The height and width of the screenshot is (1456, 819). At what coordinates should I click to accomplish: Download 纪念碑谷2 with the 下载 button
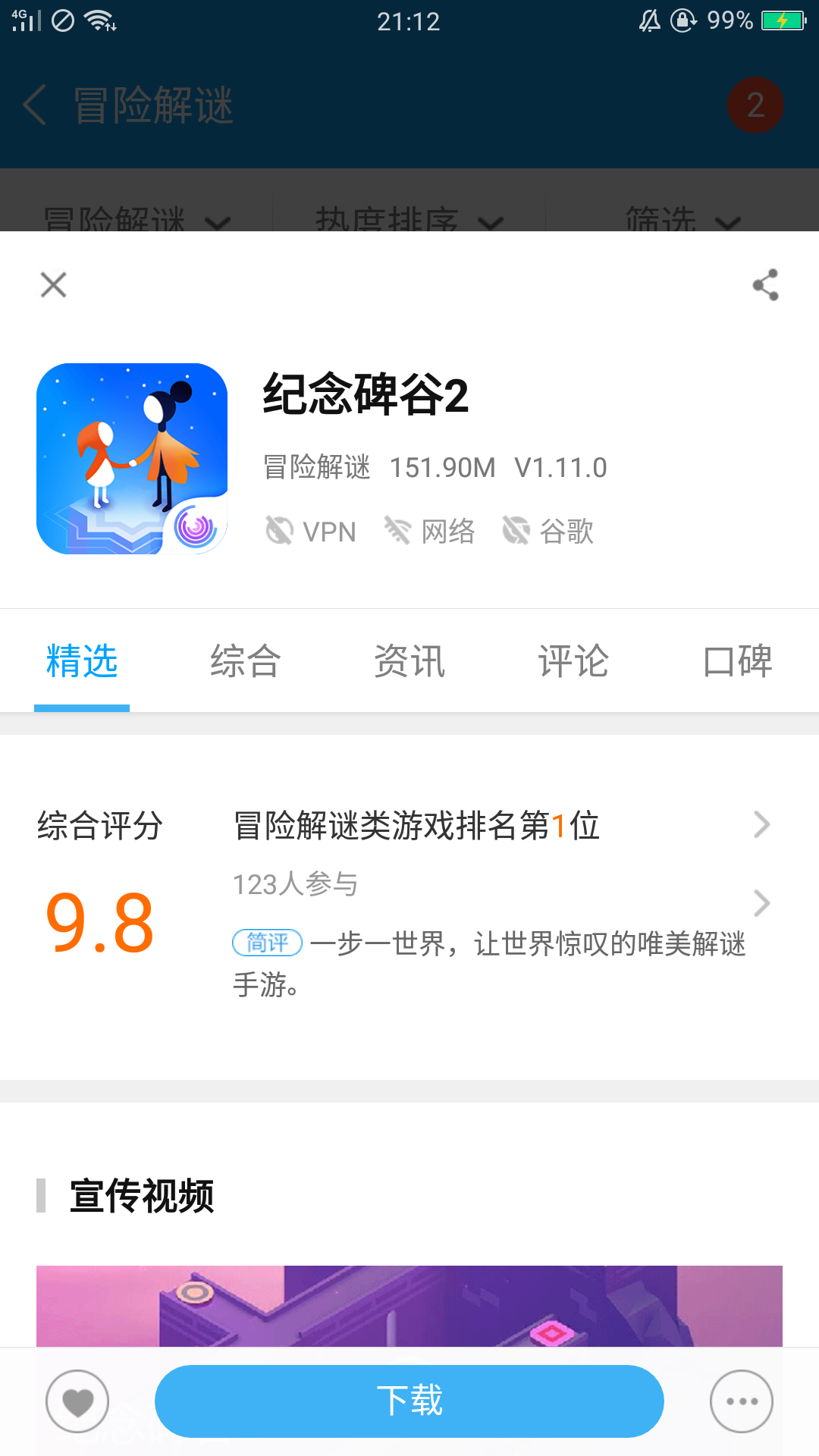[x=409, y=1401]
